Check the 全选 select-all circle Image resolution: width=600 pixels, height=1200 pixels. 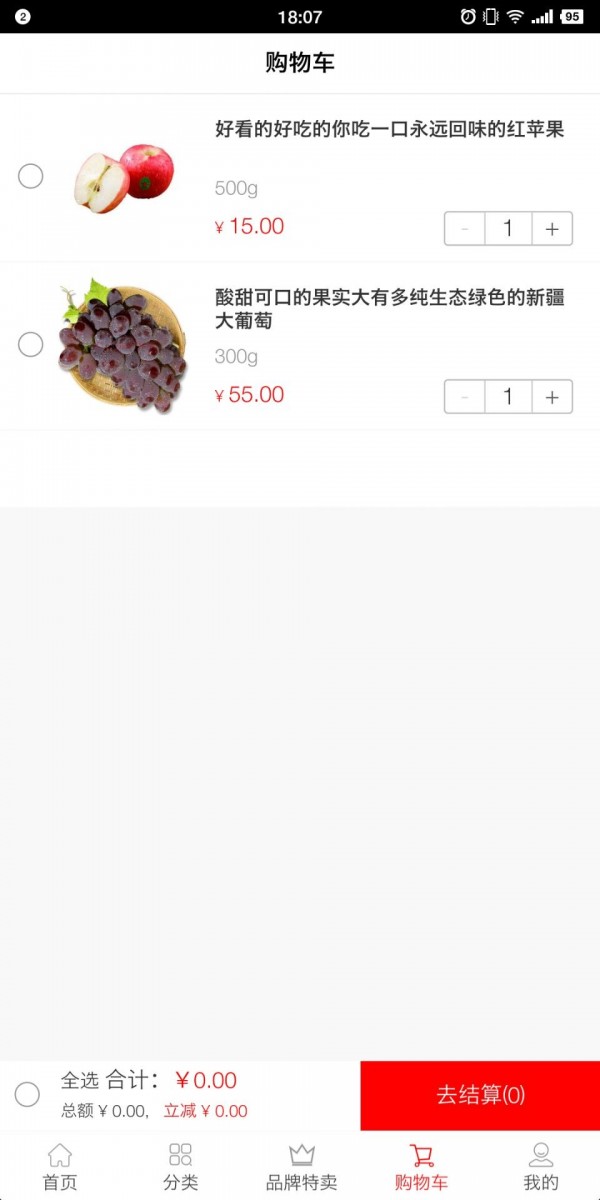(x=28, y=1094)
